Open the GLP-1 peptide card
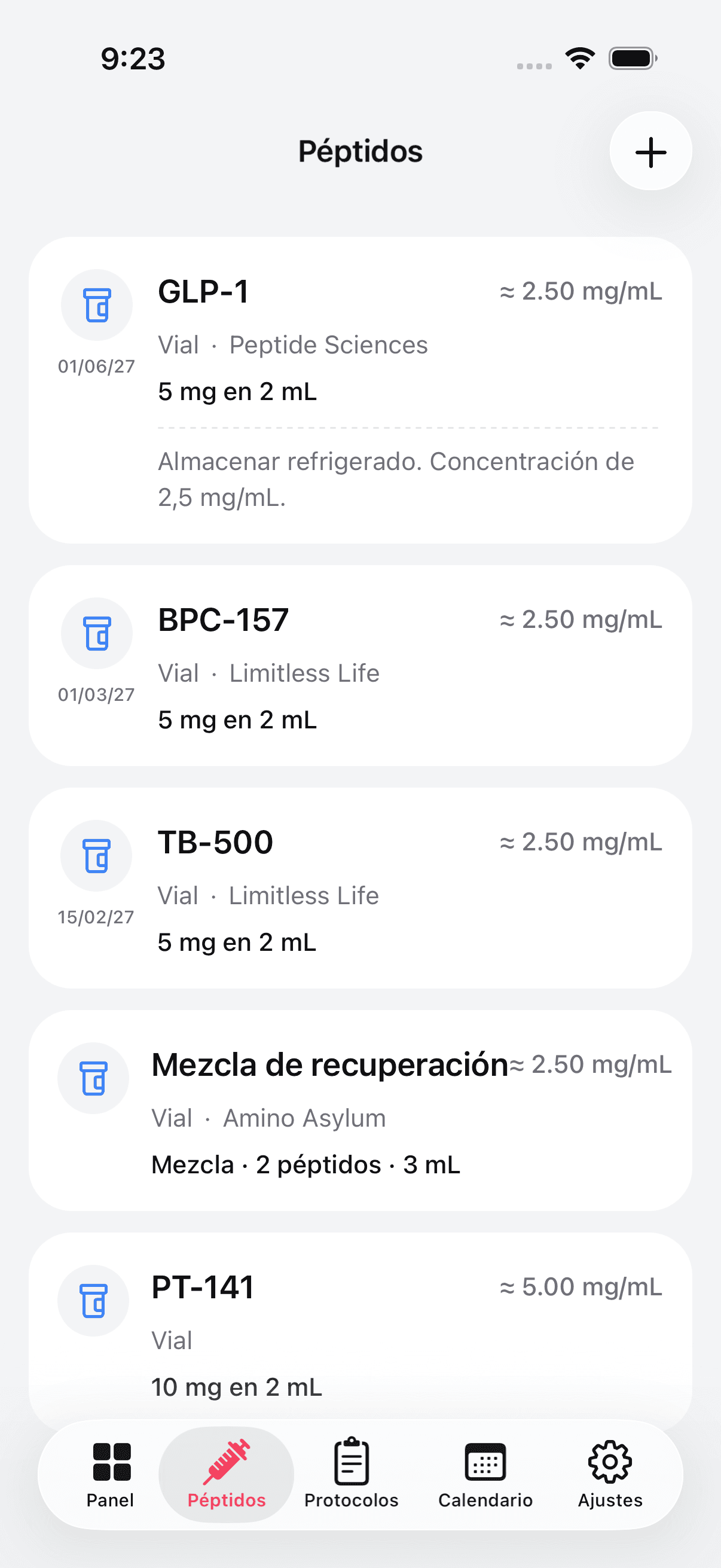 pyautogui.click(x=360, y=389)
